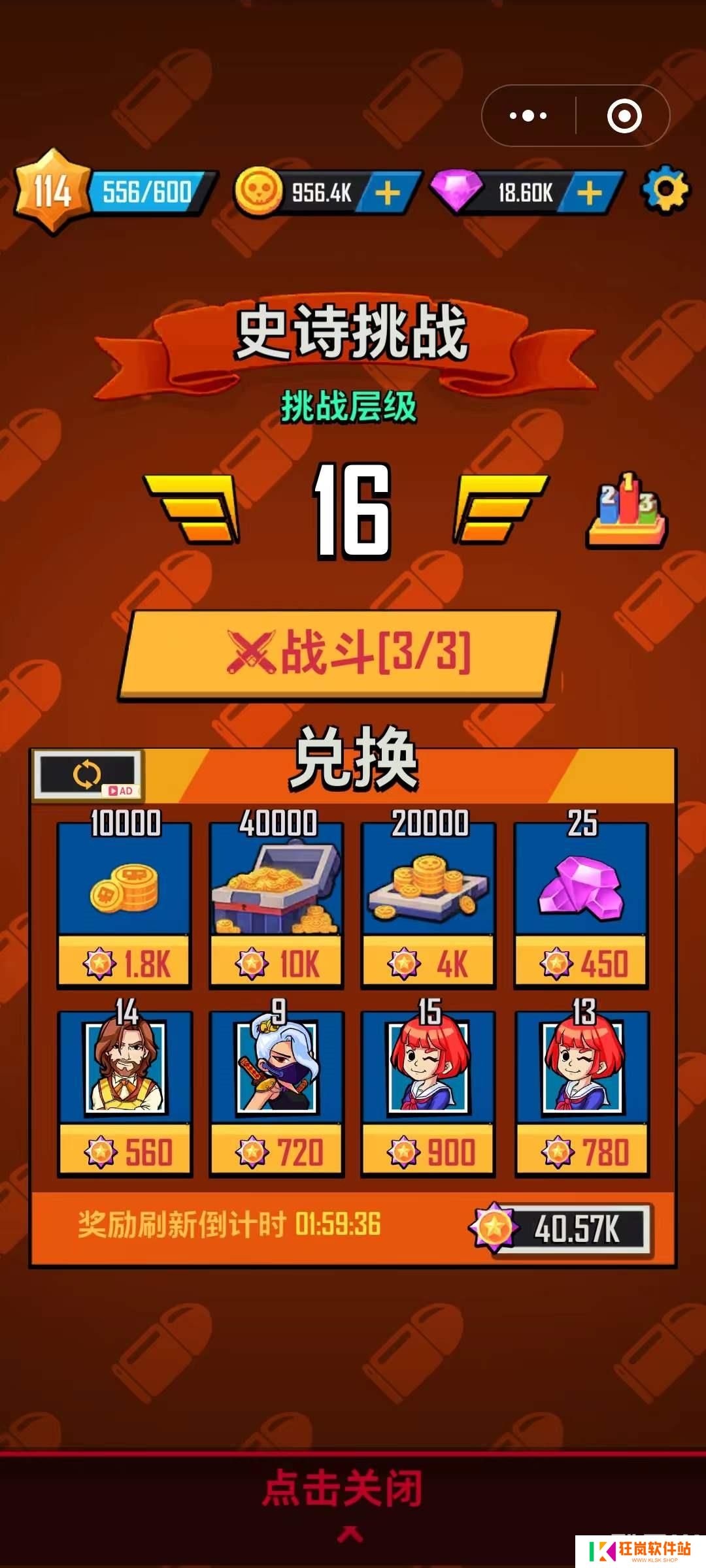Open the leaderboard podium icon
The height and width of the screenshot is (1568, 706).
point(626,510)
